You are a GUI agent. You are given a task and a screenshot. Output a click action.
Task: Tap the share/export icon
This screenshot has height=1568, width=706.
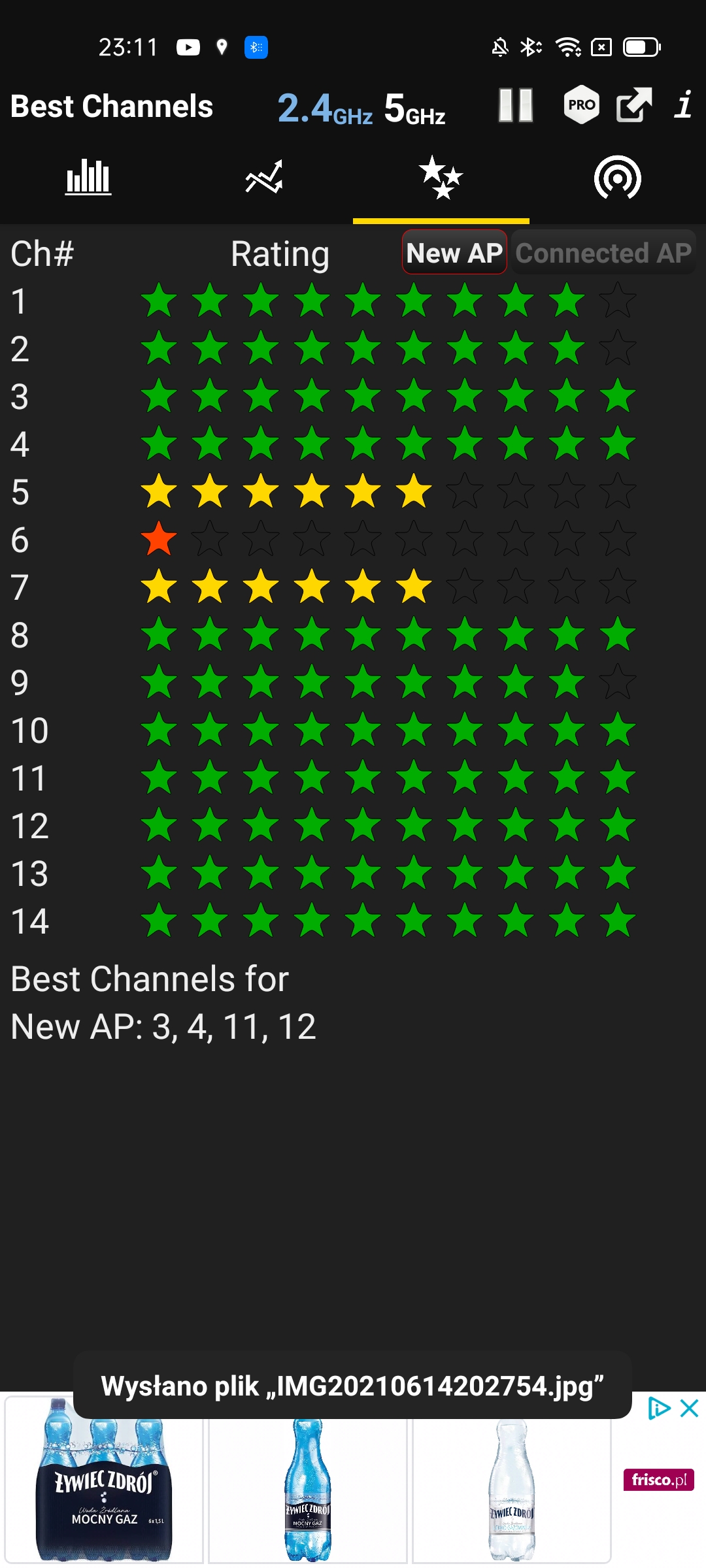click(x=634, y=105)
